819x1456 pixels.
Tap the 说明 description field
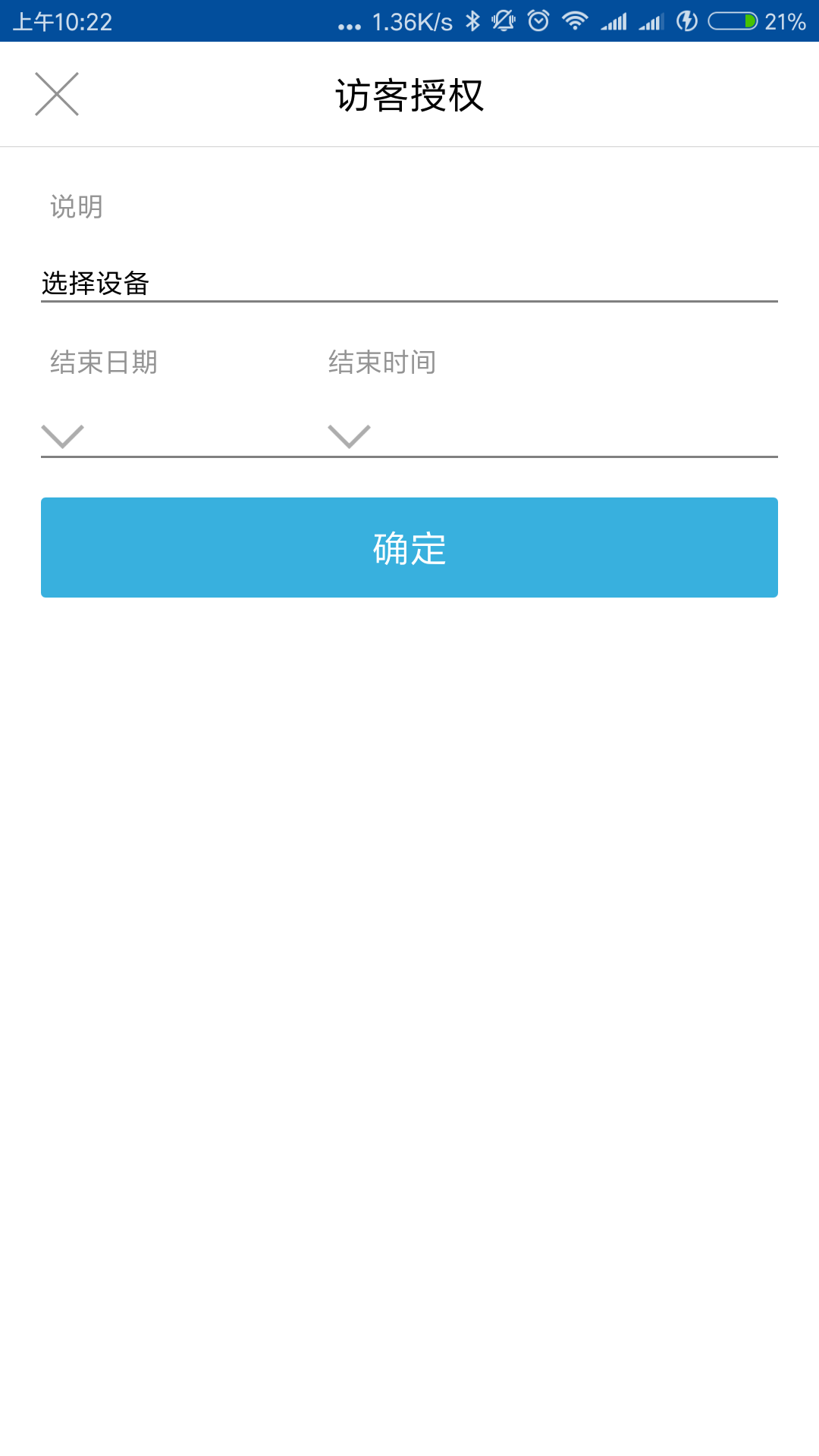click(x=409, y=207)
